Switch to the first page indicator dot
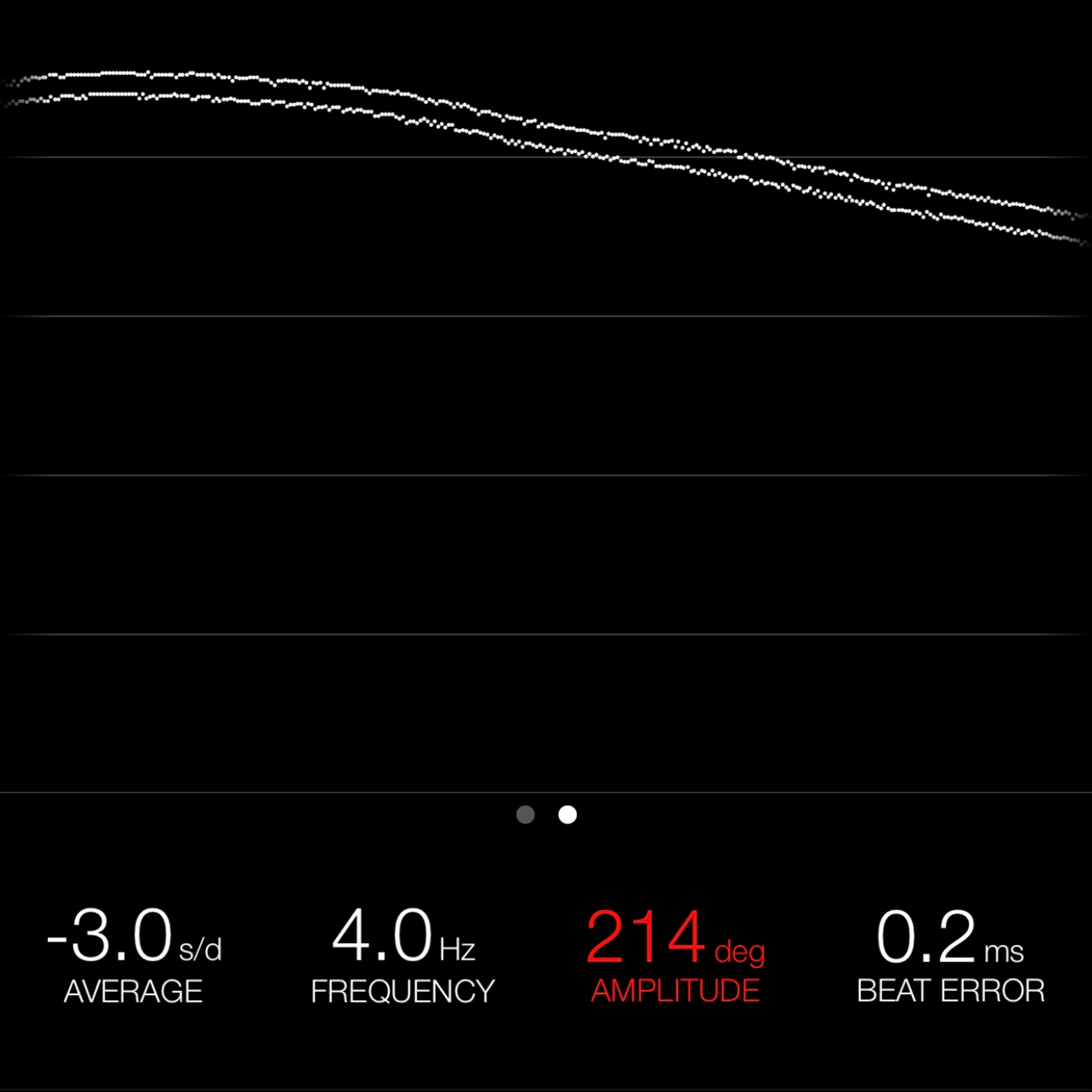This screenshot has height=1092, width=1092. coord(525,814)
